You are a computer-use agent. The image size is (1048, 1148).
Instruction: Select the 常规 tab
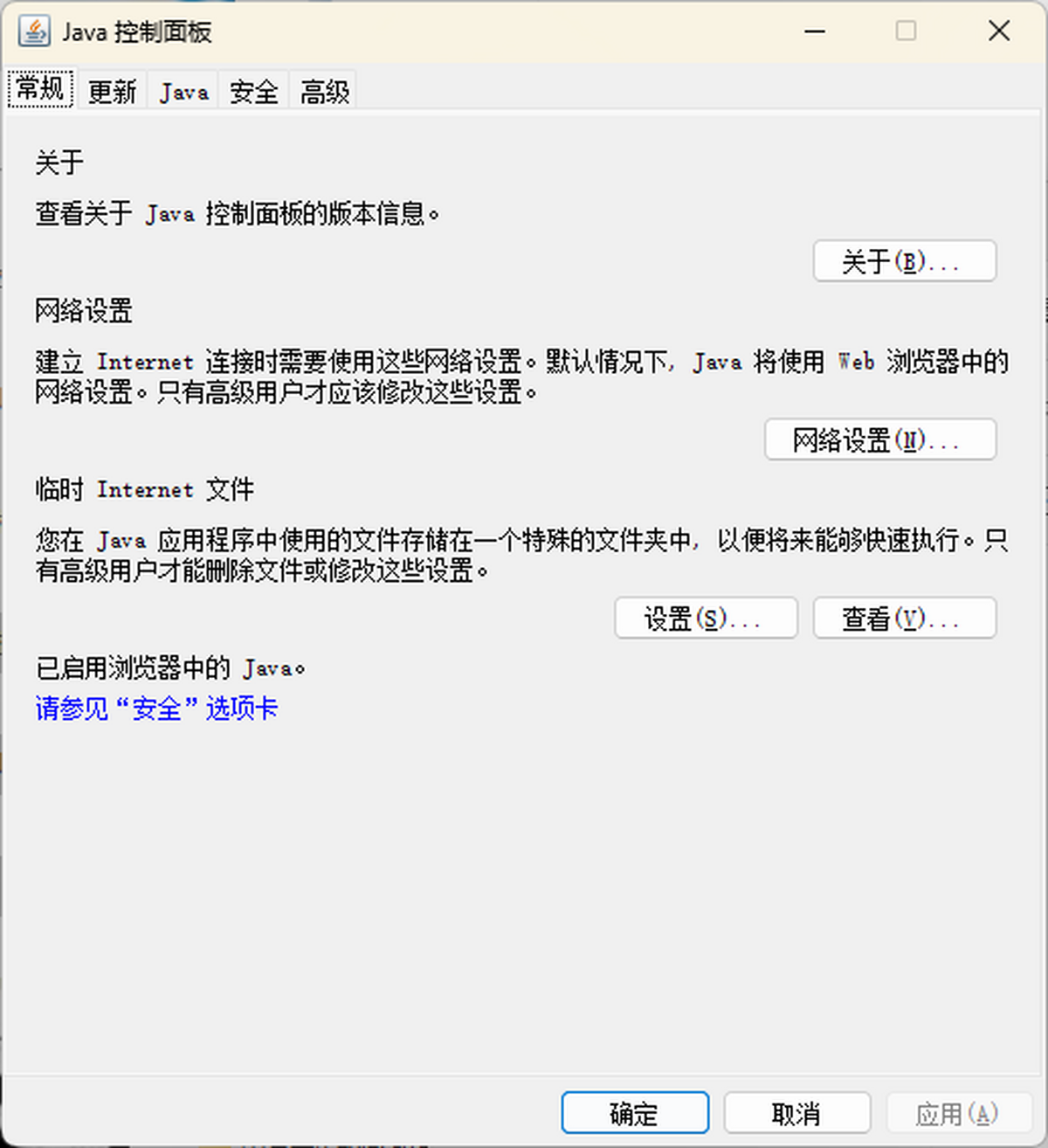(40, 88)
